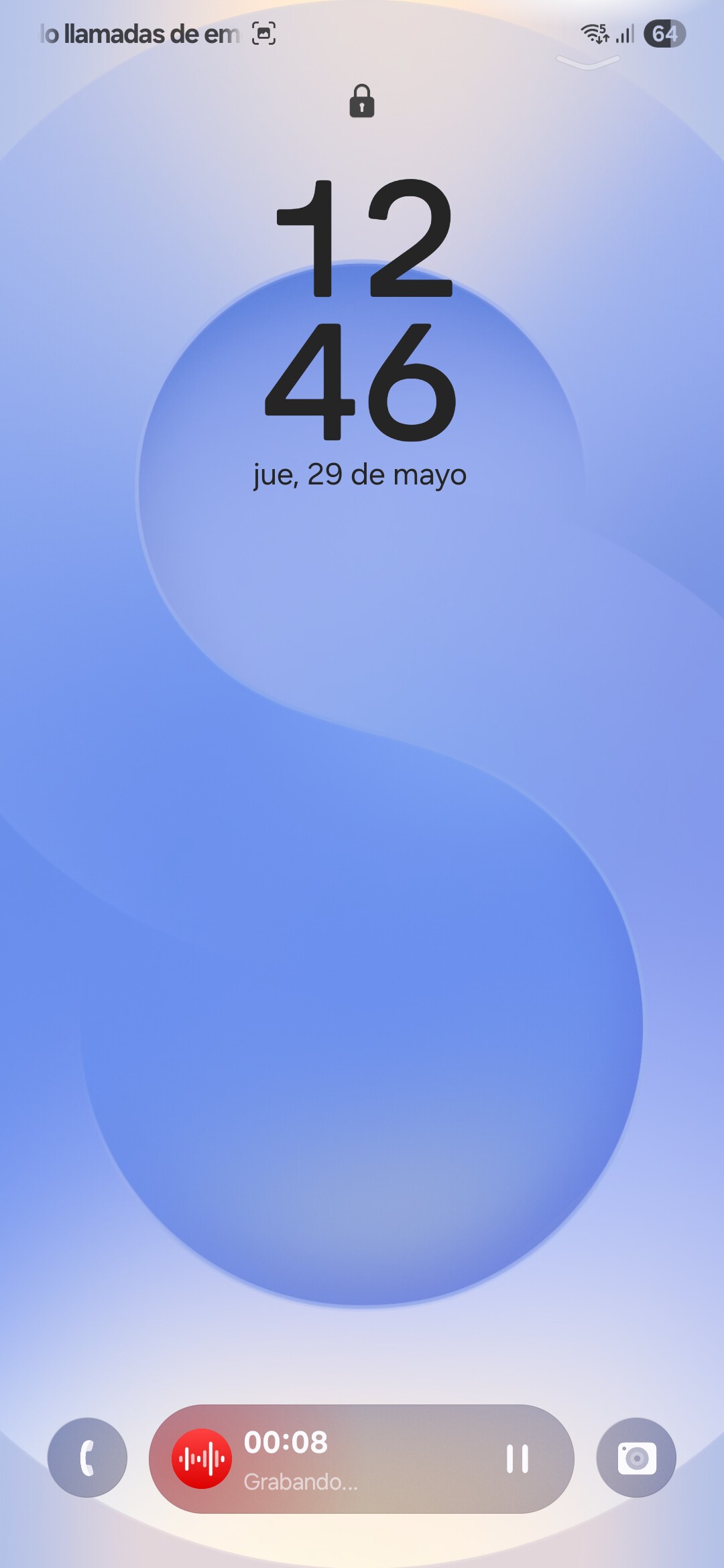724x1568 pixels.
Task: Select the date jue, 29 de mayo
Action: 360,474
